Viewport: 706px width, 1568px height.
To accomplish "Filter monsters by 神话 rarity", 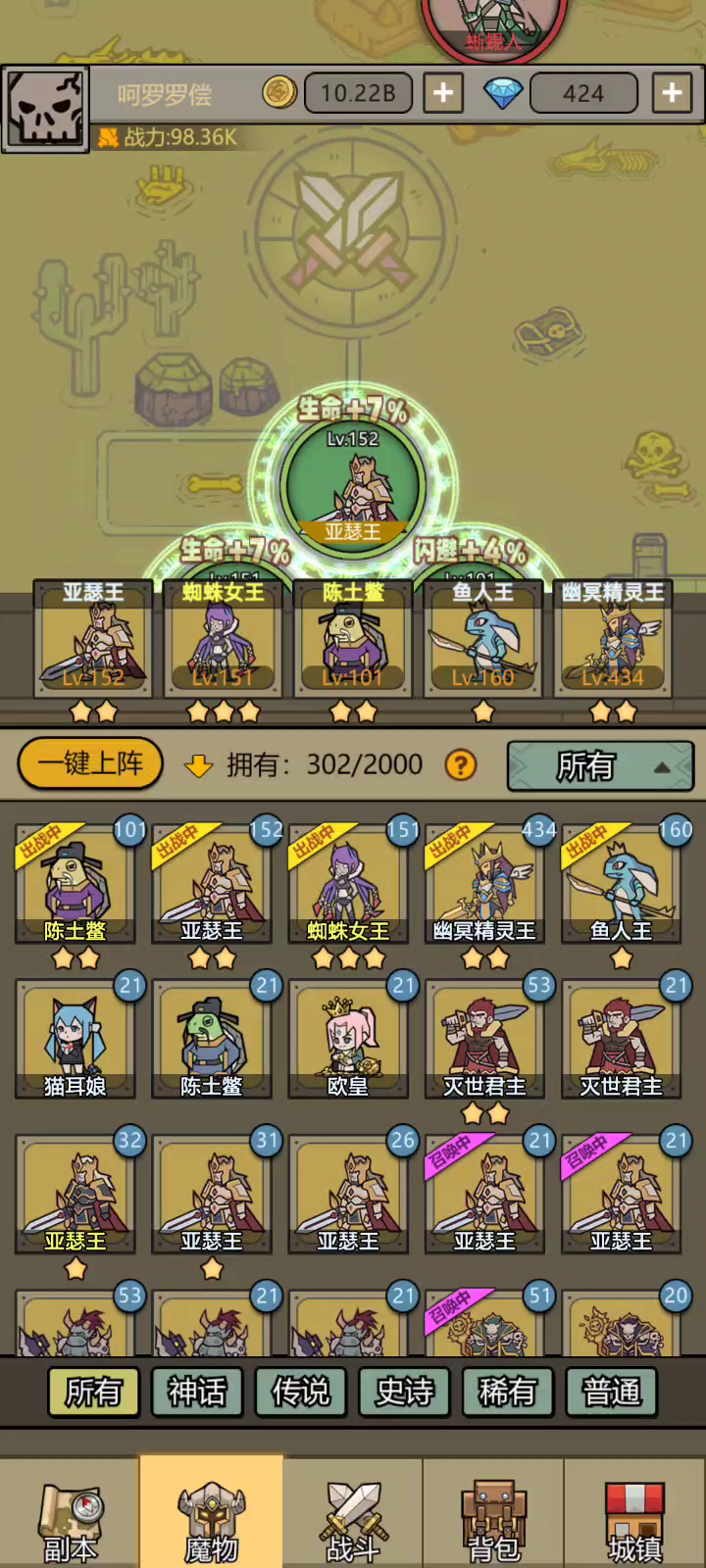I will [x=197, y=1392].
